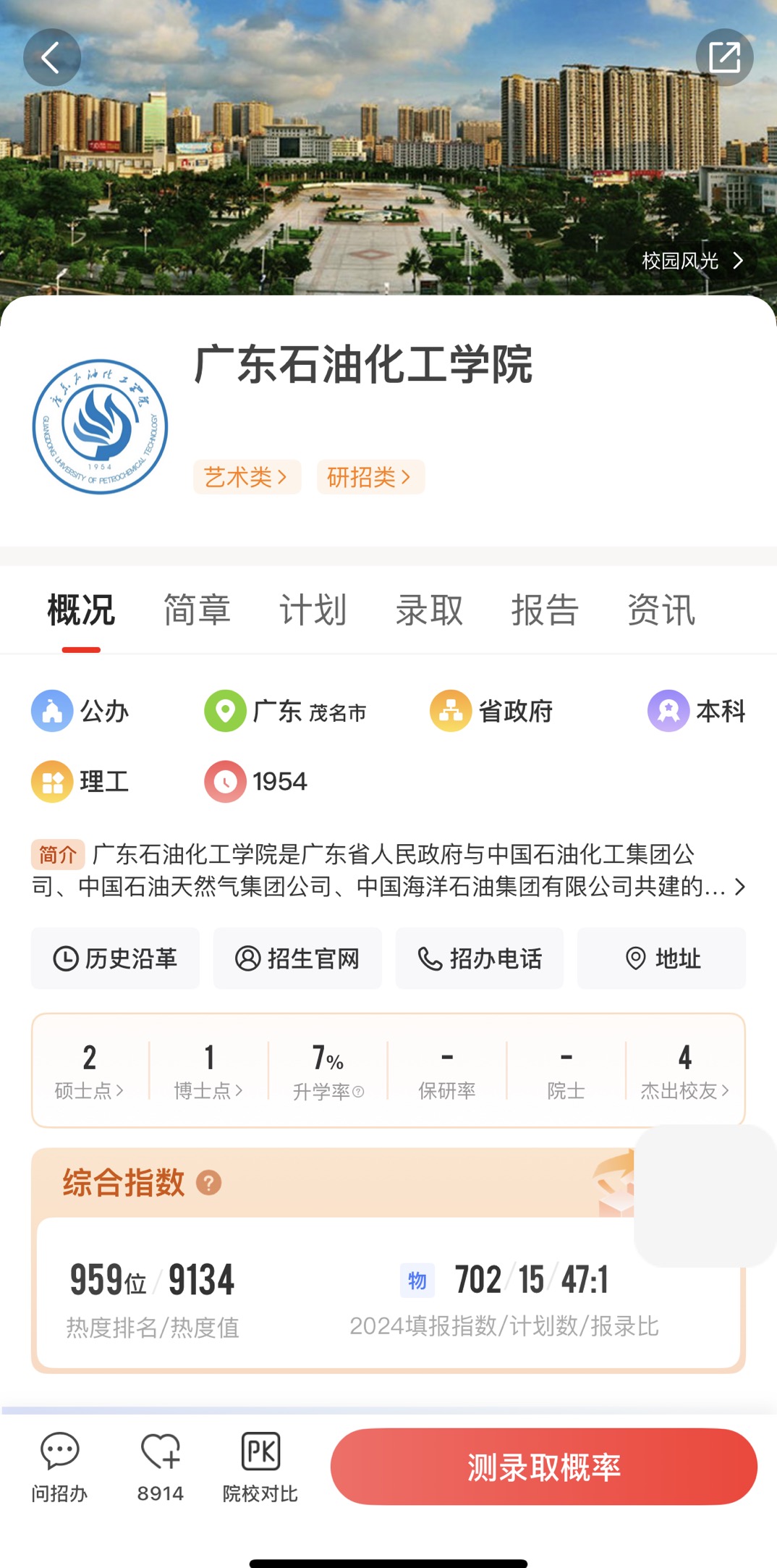Screen dimensions: 777x1568
Task: Open 校园风光 campus photos
Action: (x=692, y=261)
